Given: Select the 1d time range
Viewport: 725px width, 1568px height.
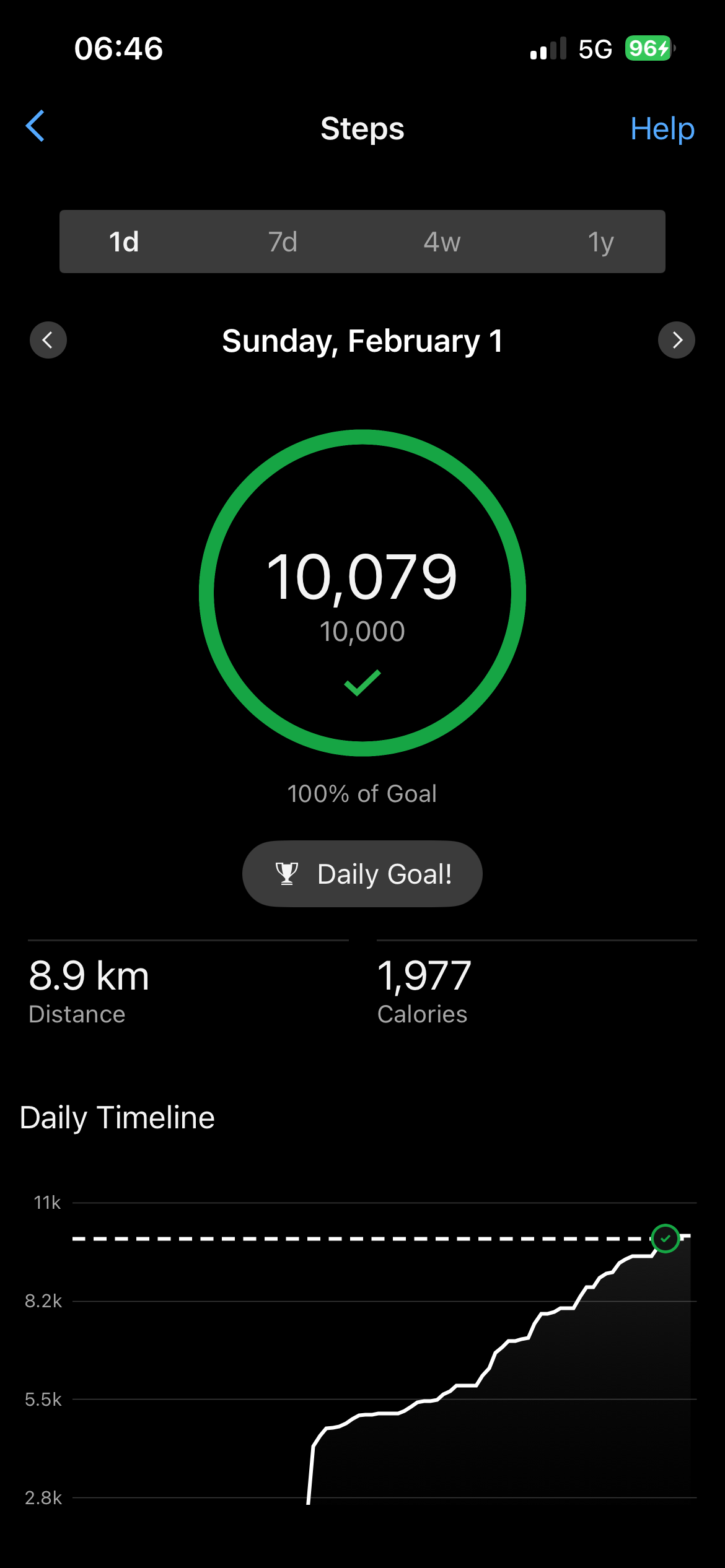Looking at the screenshot, I should [124, 242].
